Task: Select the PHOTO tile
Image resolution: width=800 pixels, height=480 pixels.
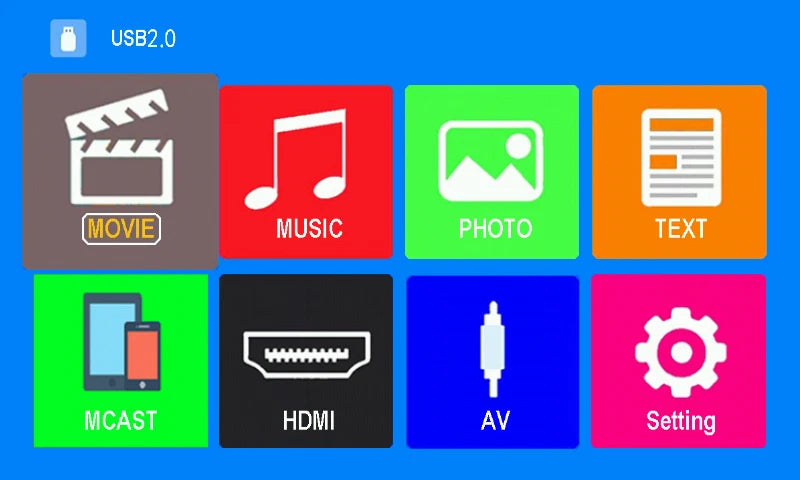Action: pos(492,172)
